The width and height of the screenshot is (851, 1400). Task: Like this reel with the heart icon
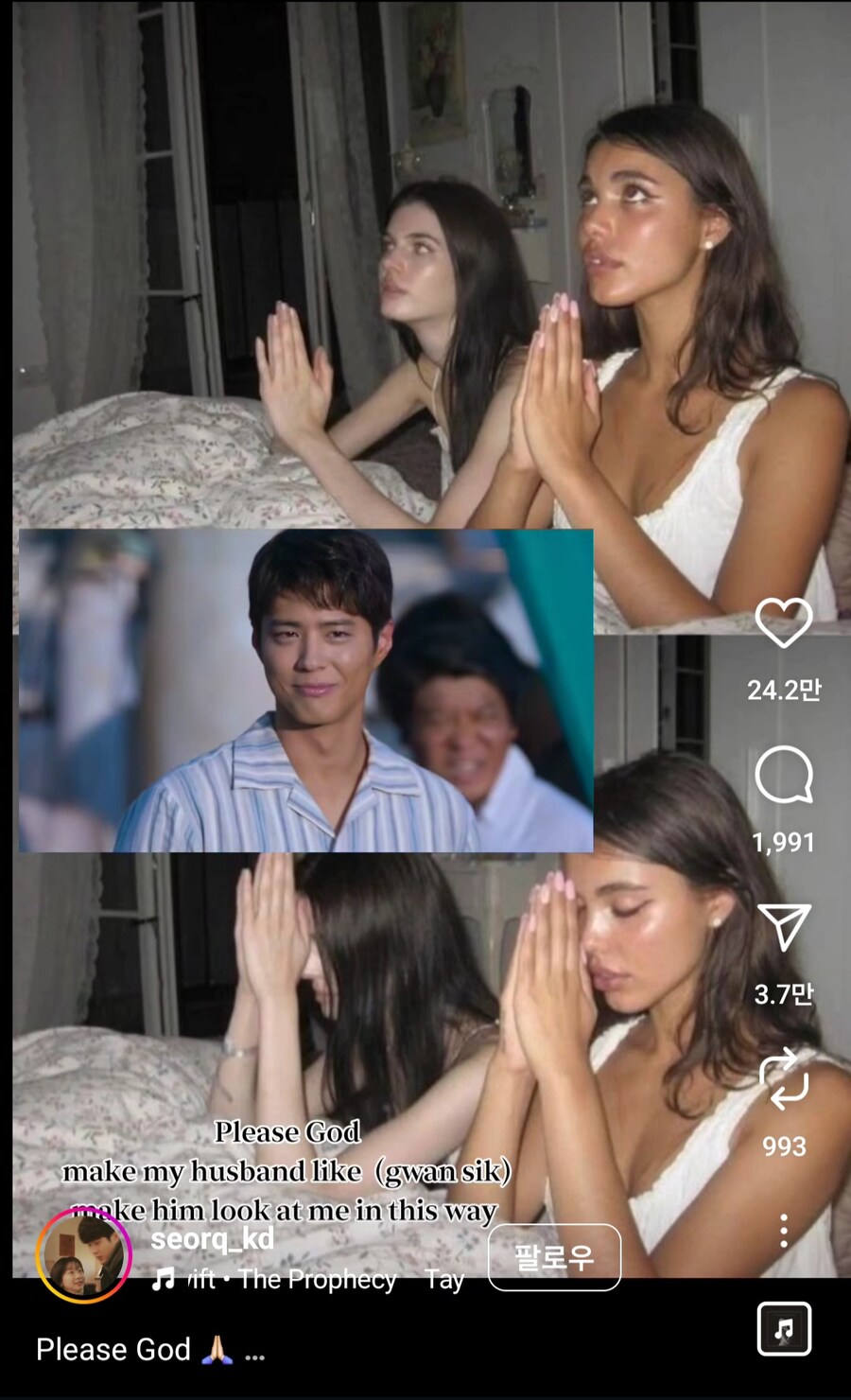(x=783, y=623)
